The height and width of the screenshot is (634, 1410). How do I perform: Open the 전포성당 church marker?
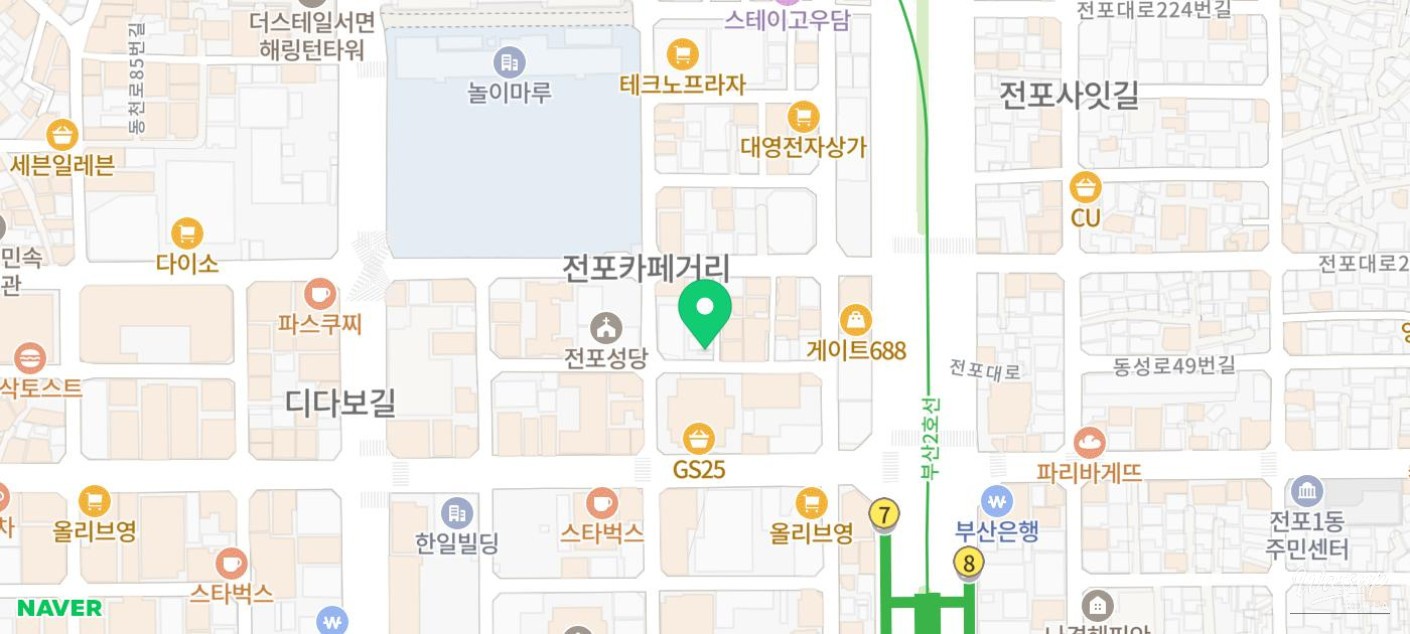point(606,327)
